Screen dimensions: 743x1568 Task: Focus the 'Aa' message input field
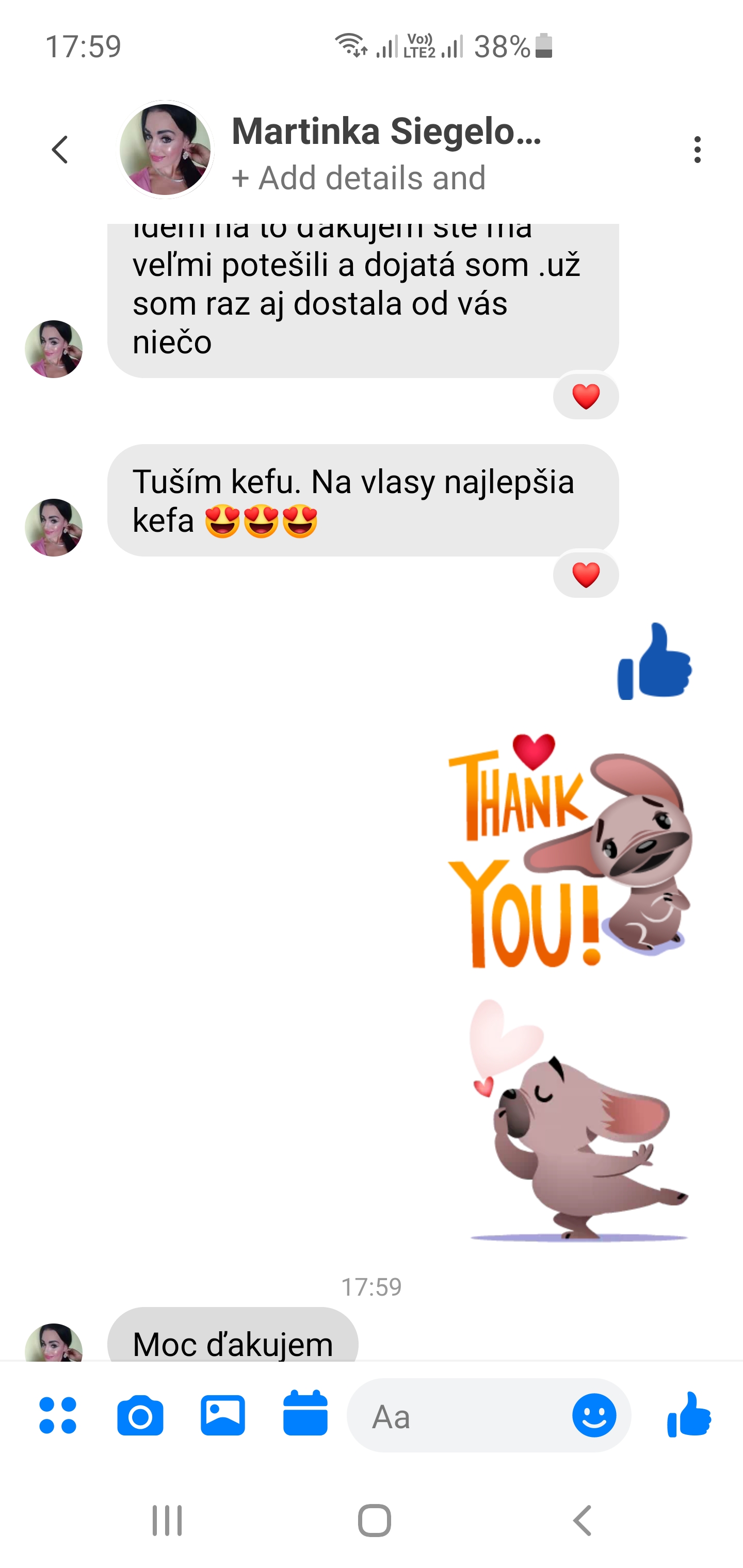459,1416
